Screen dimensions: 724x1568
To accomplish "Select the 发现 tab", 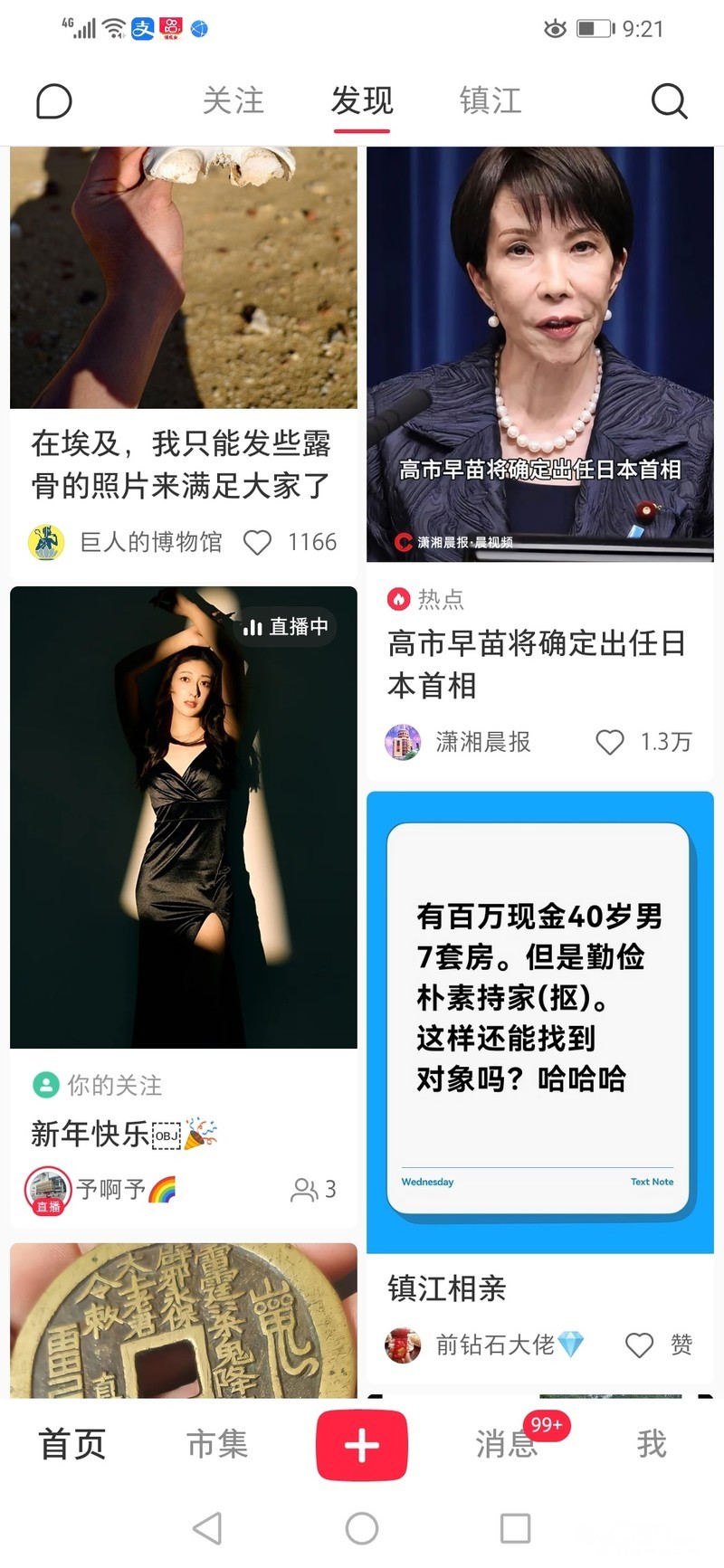I will click(362, 100).
